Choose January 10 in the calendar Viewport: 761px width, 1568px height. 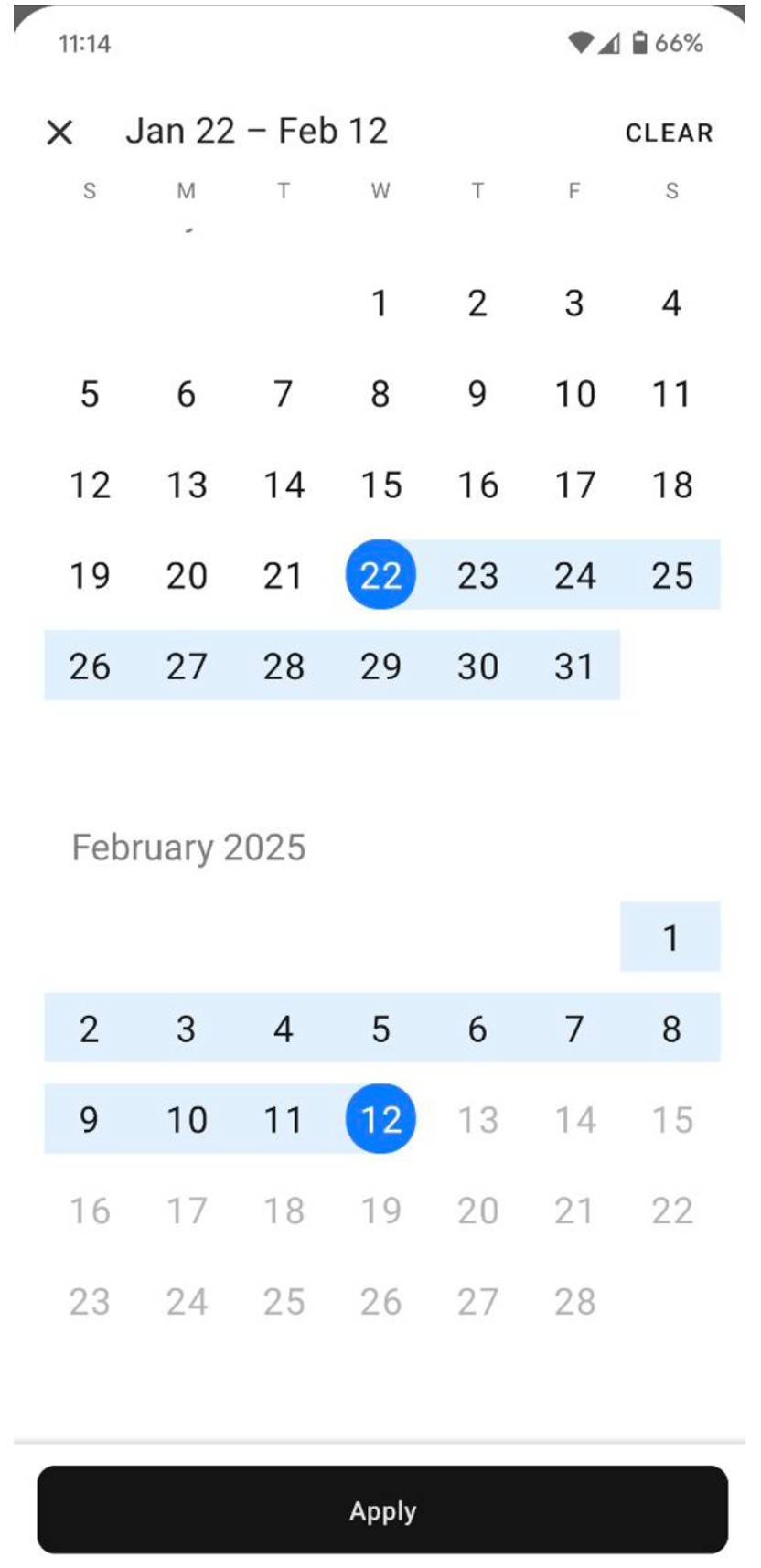coord(574,394)
